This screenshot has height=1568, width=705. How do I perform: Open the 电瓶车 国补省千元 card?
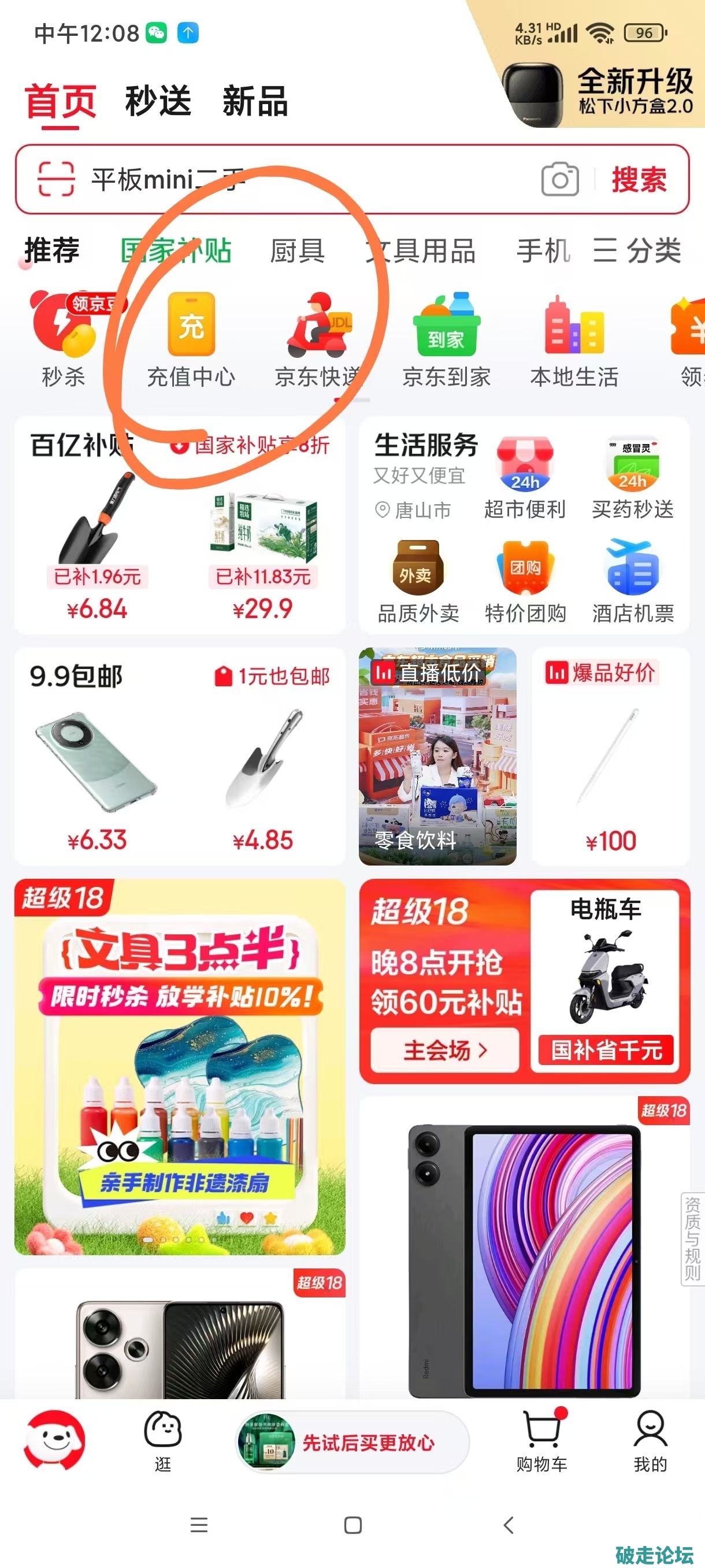[606, 981]
